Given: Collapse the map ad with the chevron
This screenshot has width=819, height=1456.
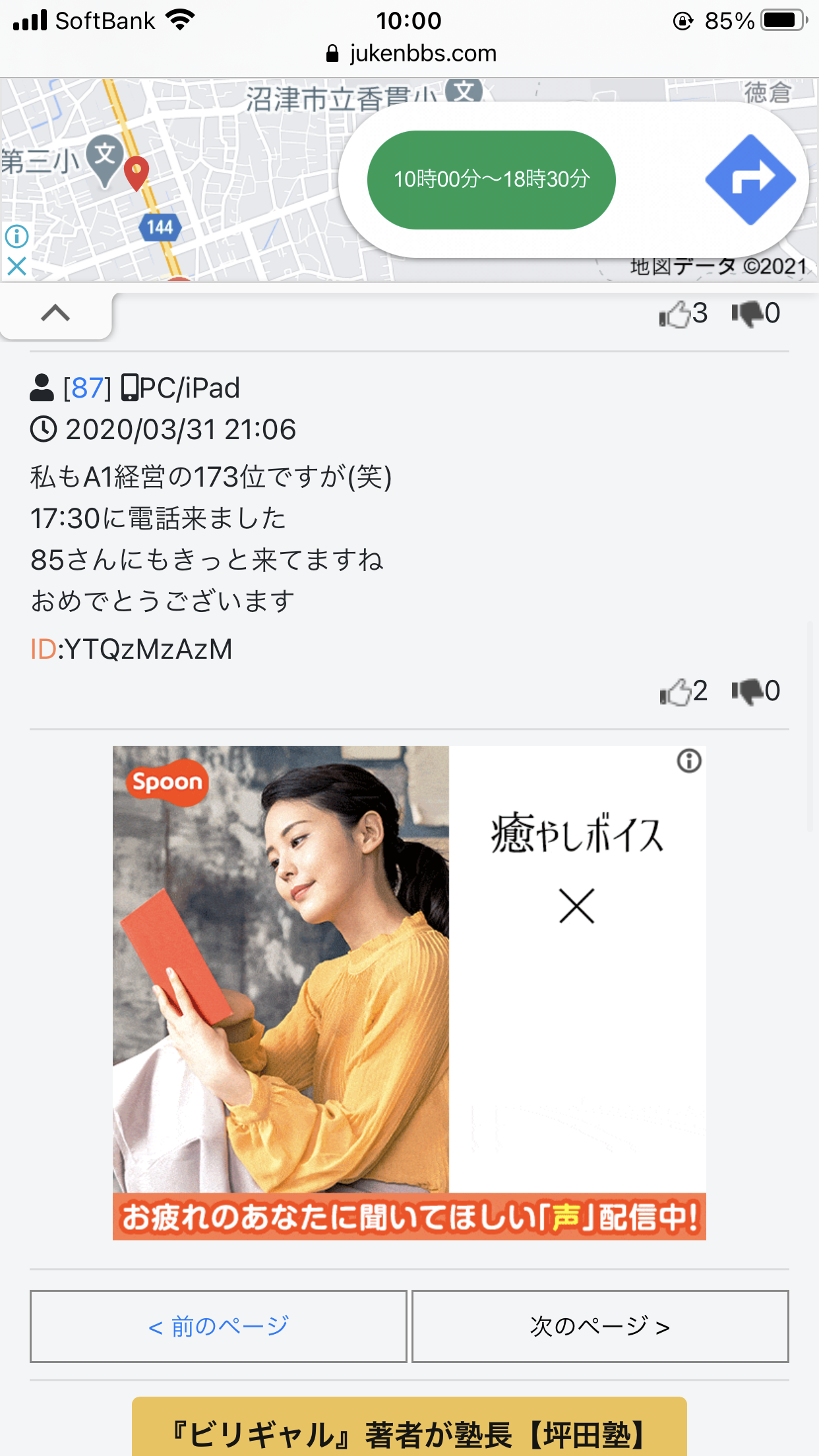Looking at the screenshot, I should coord(55,314).
